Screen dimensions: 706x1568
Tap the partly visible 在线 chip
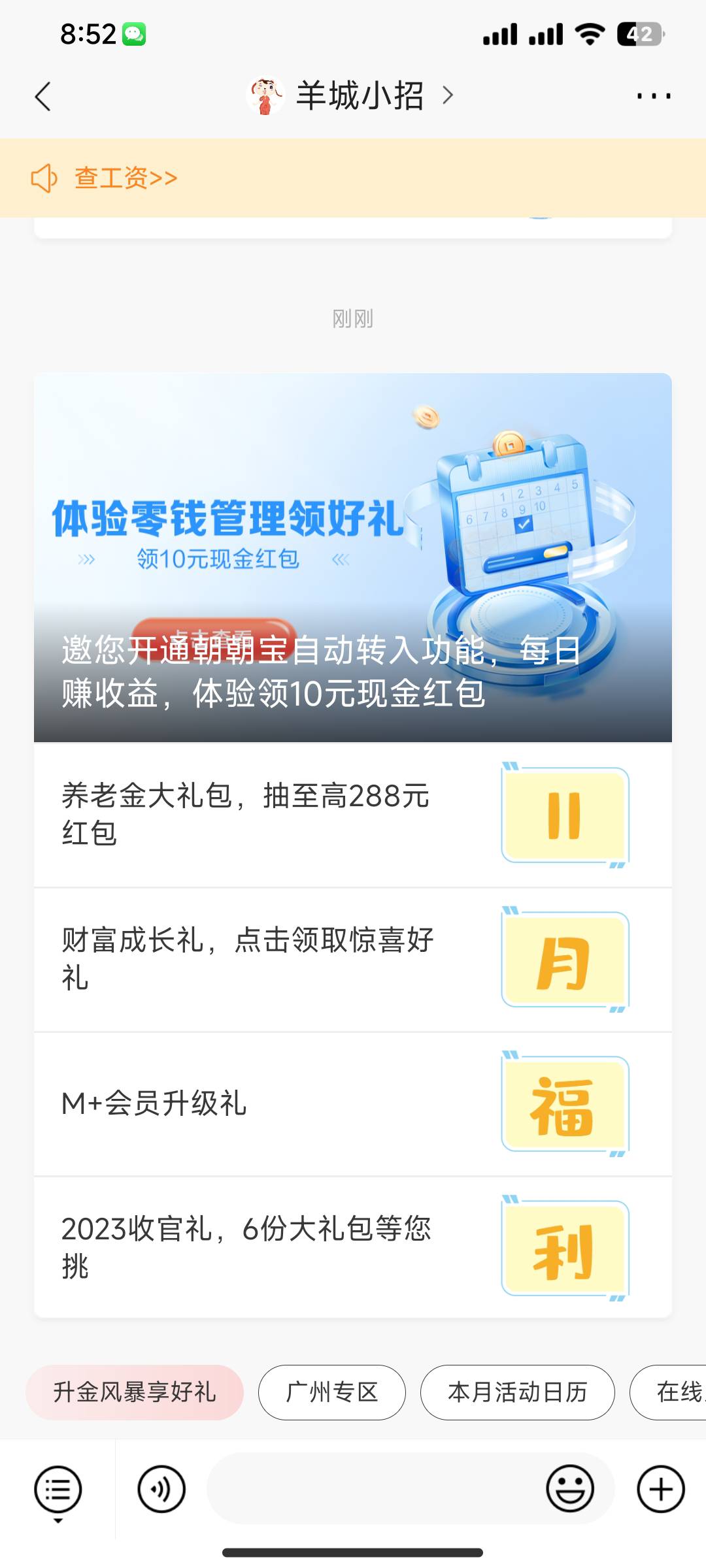pyautogui.click(x=668, y=1392)
